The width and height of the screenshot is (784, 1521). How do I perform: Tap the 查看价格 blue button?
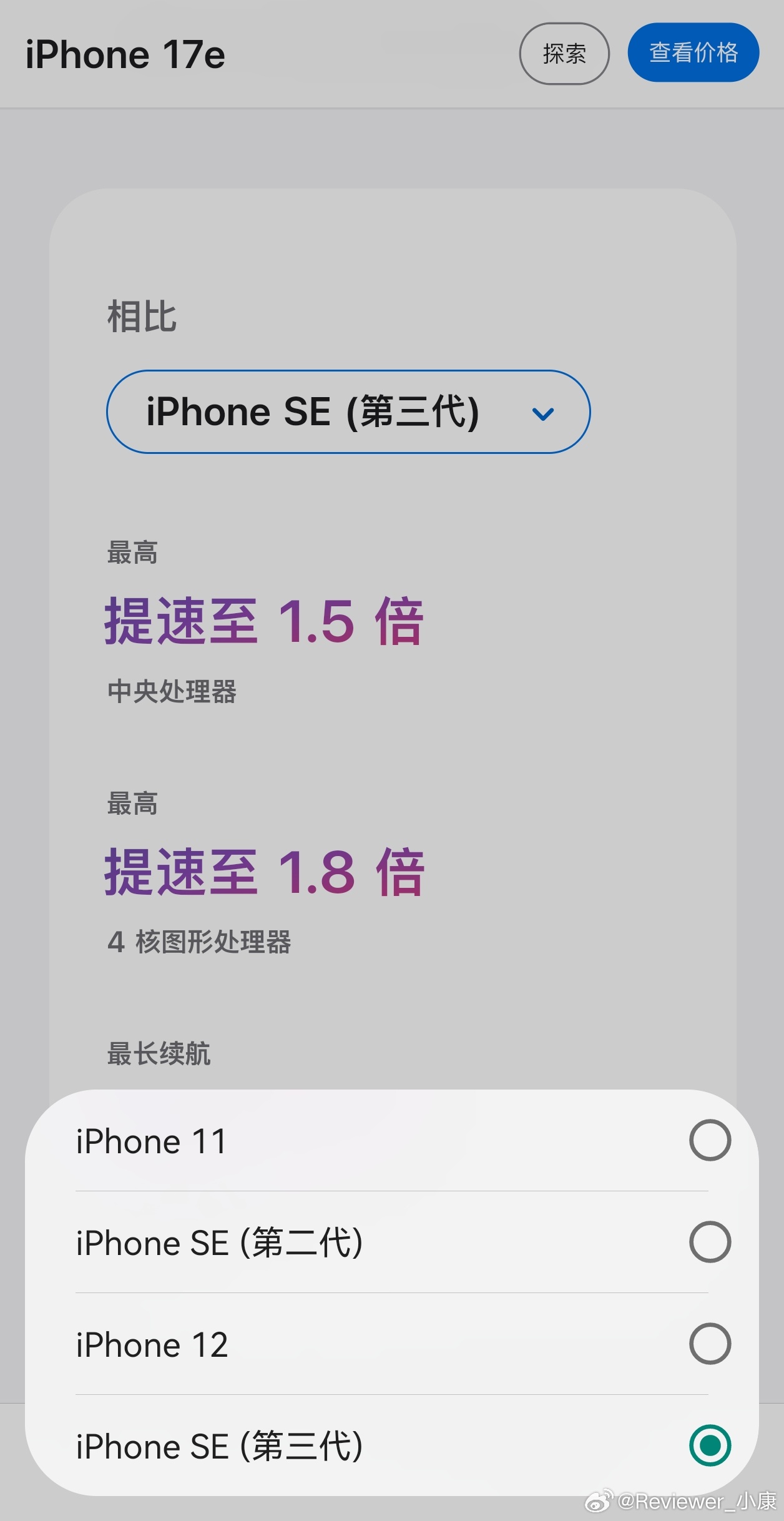tap(693, 53)
